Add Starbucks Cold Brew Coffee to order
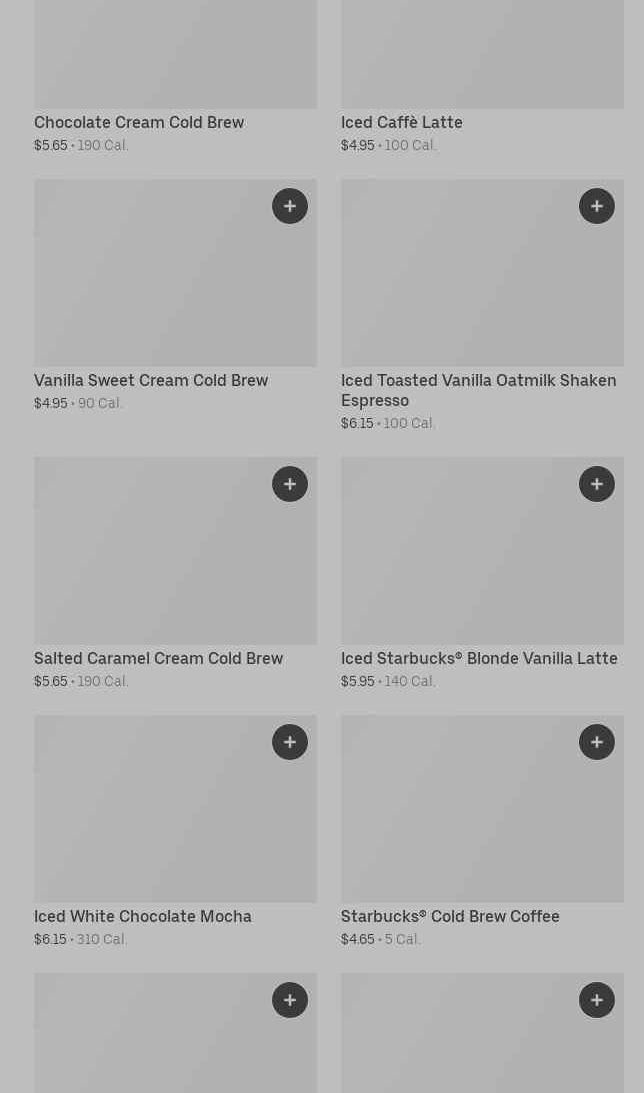The height and width of the screenshot is (1093, 644). pyautogui.click(x=597, y=742)
